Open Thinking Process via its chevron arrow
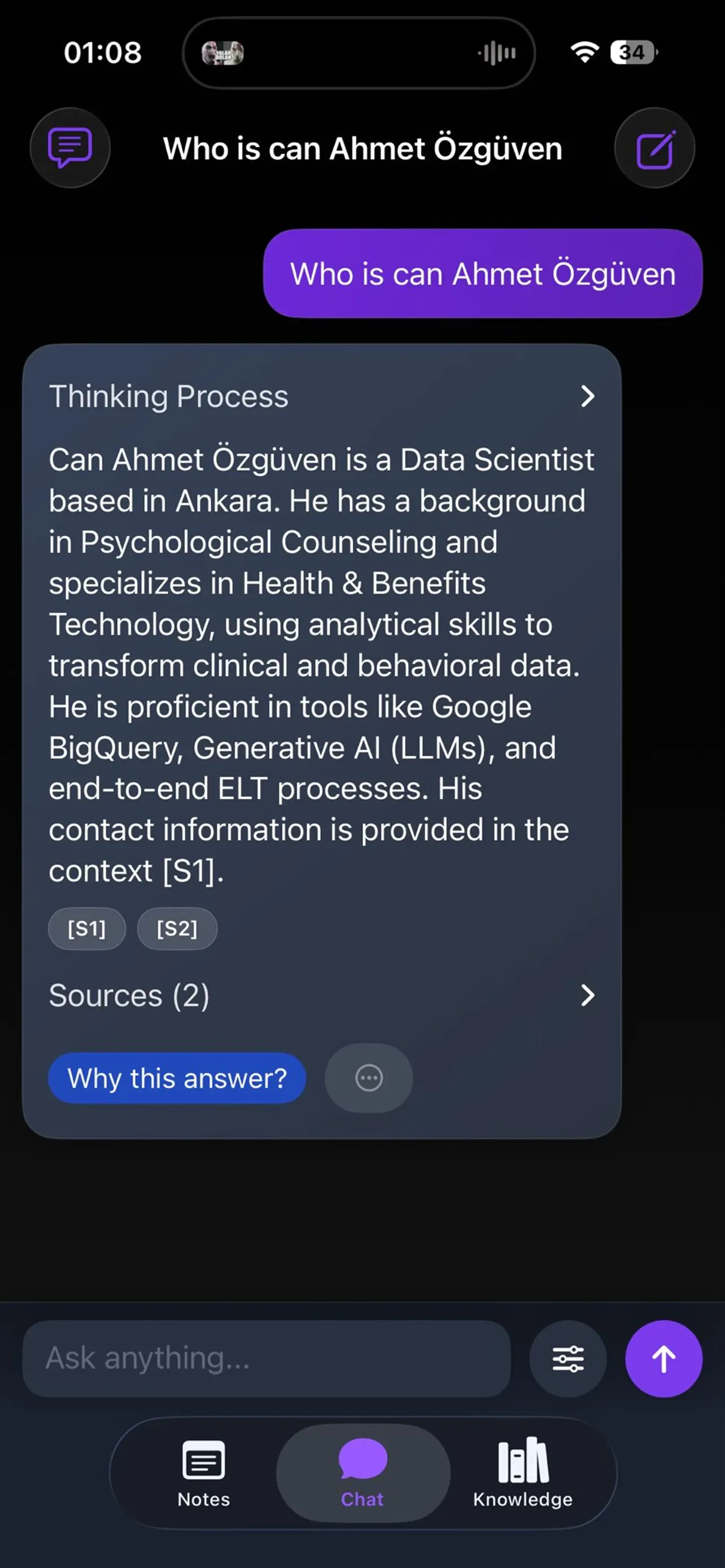The image size is (725, 1568). coord(588,396)
